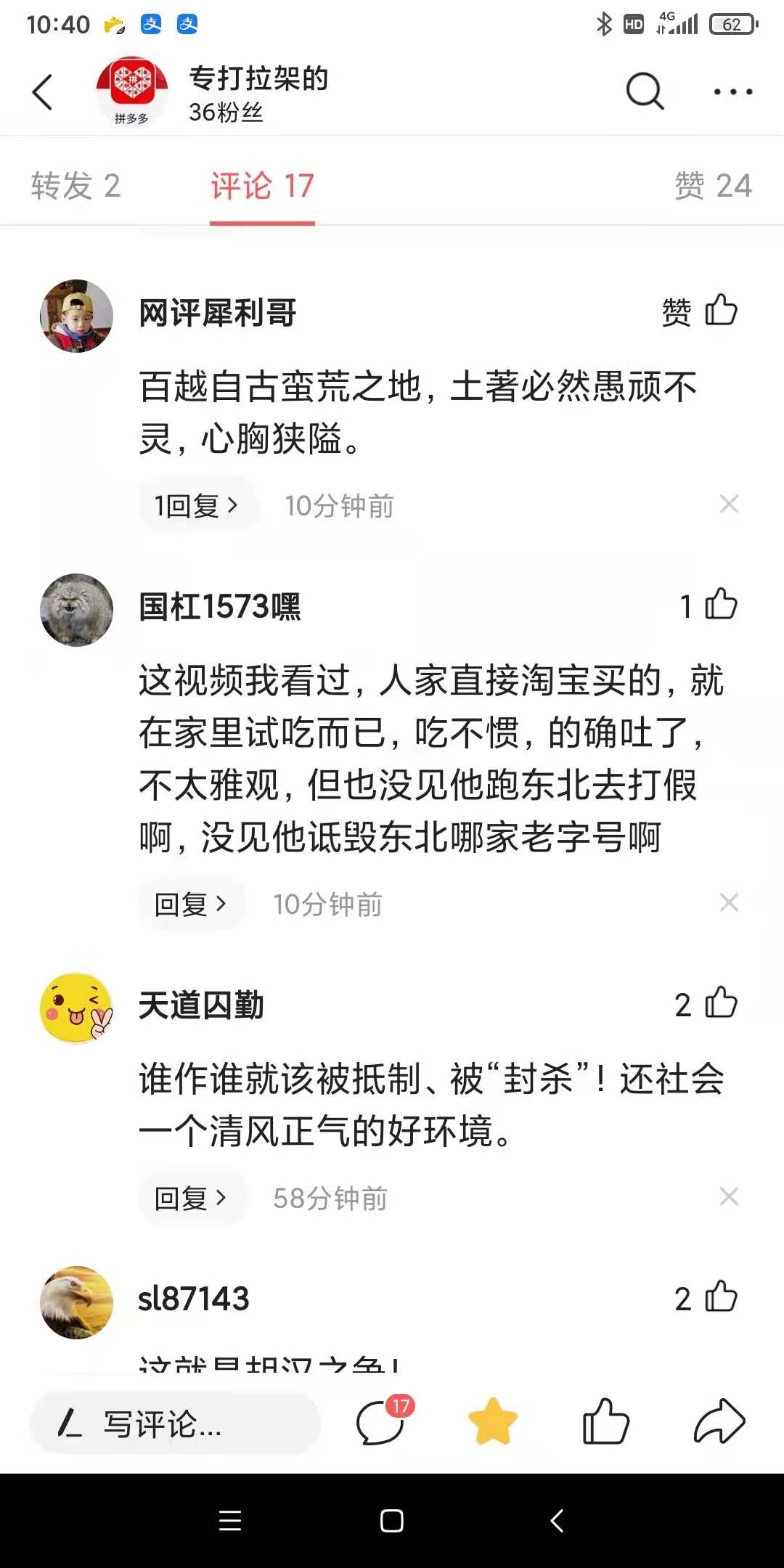
Task: Go back using the top-left arrow
Action: coord(44,92)
